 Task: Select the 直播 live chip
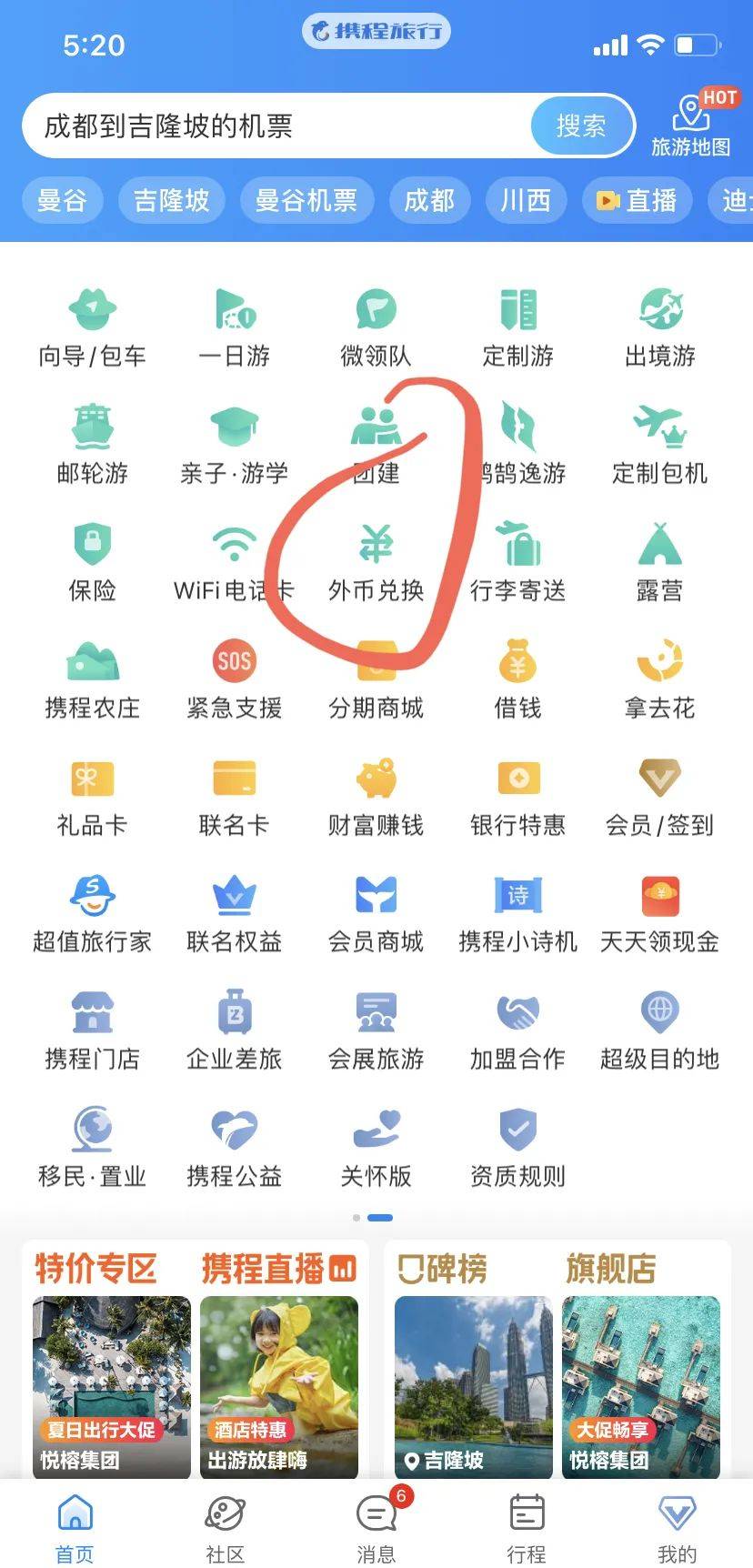pyautogui.click(x=637, y=200)
